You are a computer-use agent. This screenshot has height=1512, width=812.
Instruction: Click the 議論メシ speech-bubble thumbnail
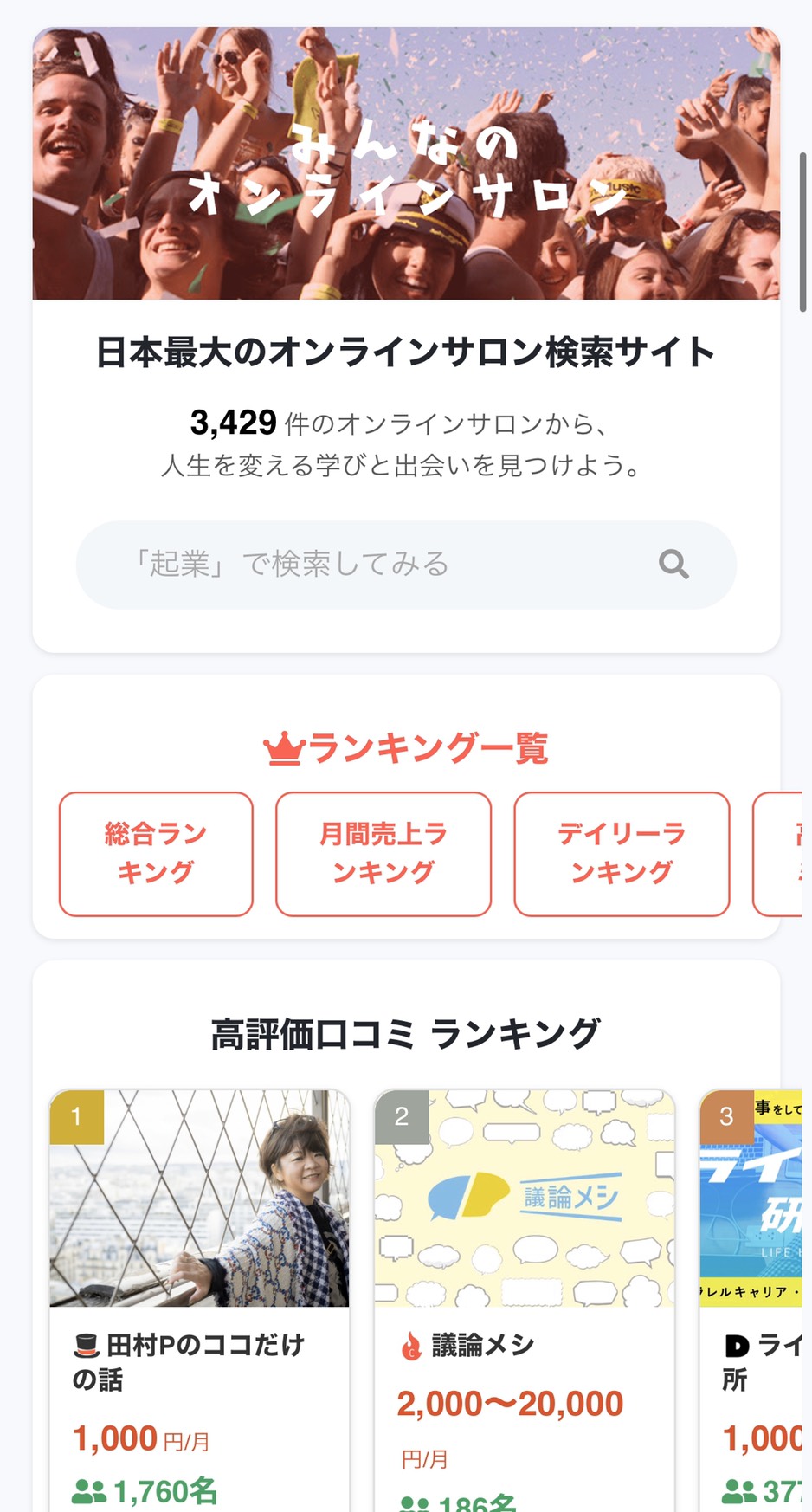click(x=525, y=1199)
